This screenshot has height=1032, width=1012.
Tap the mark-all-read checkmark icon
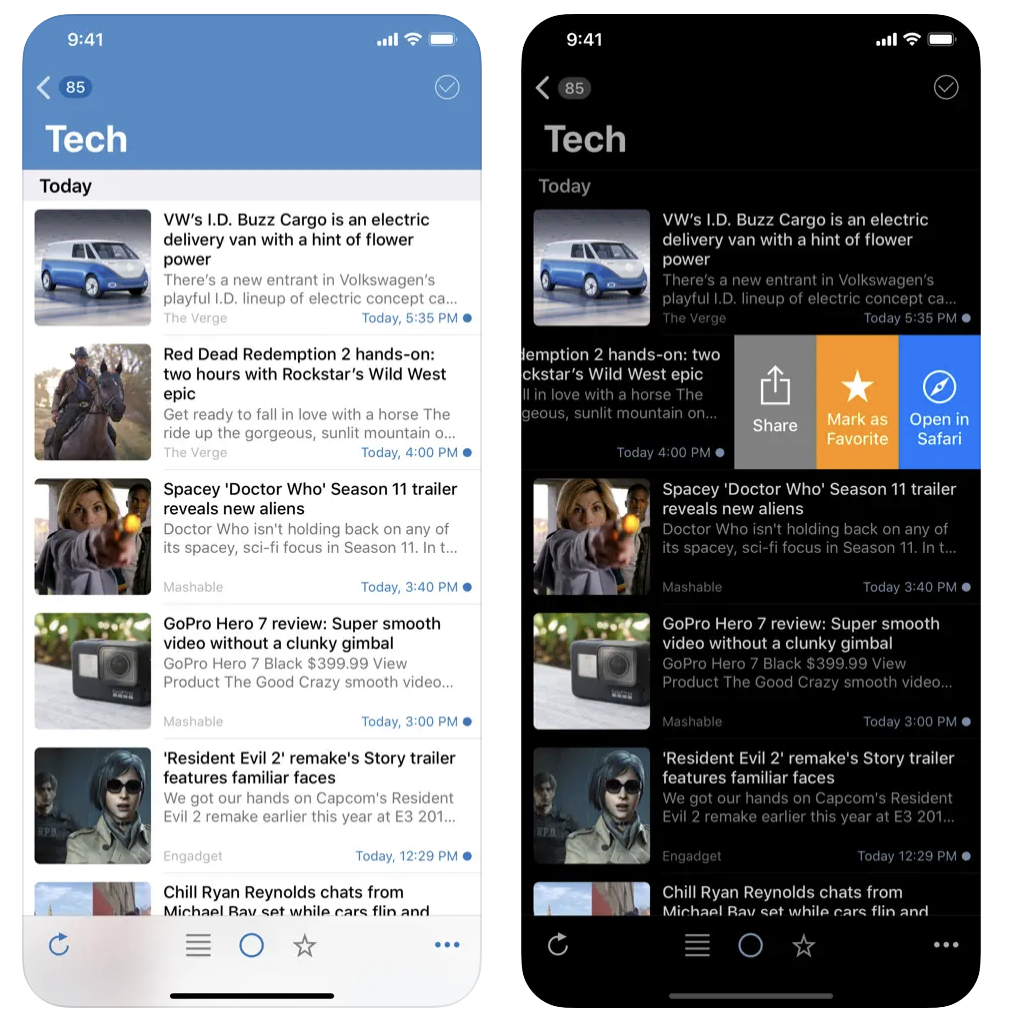coord(447,88)
